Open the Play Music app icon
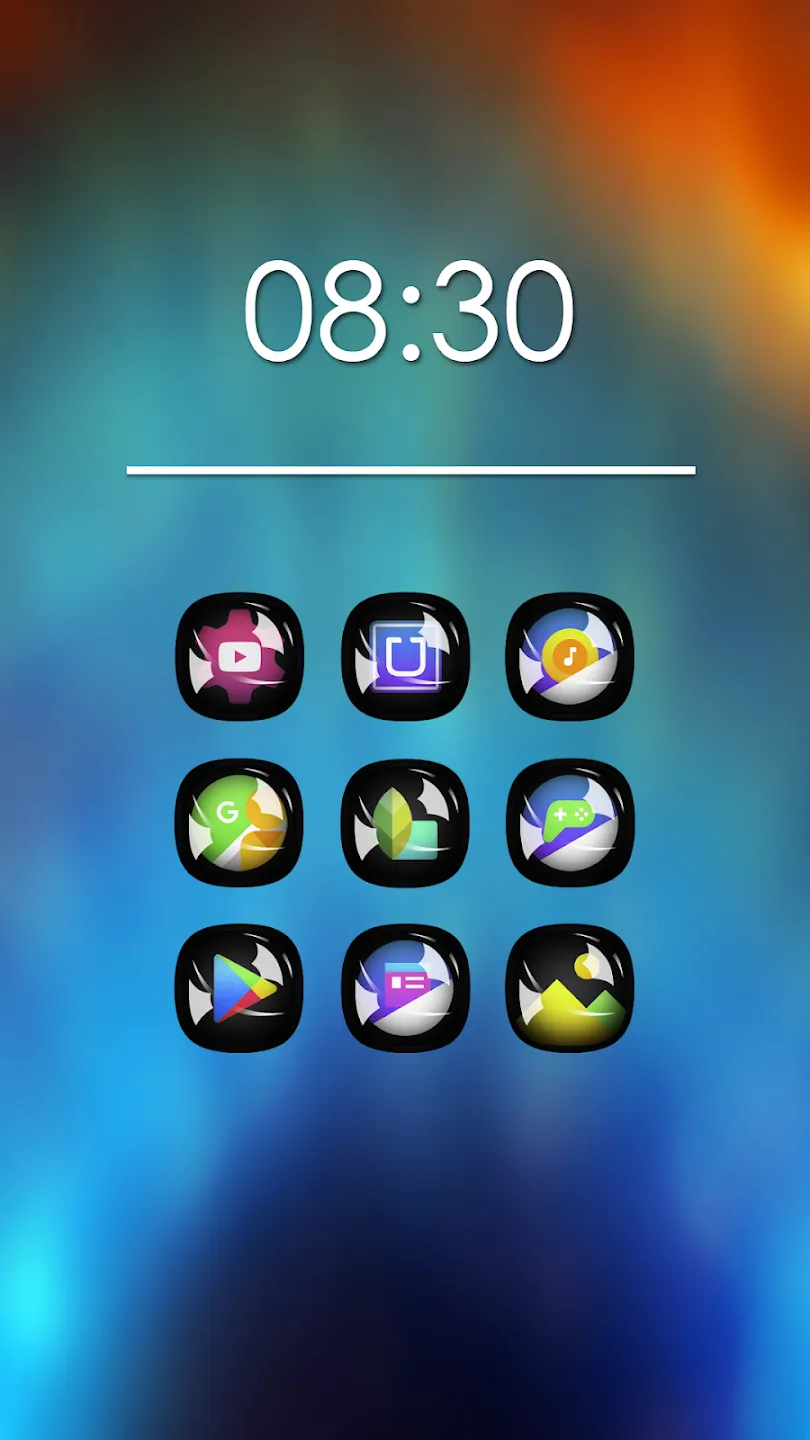The height and width of the screenshot is (1440, 810). click(570, 657)
